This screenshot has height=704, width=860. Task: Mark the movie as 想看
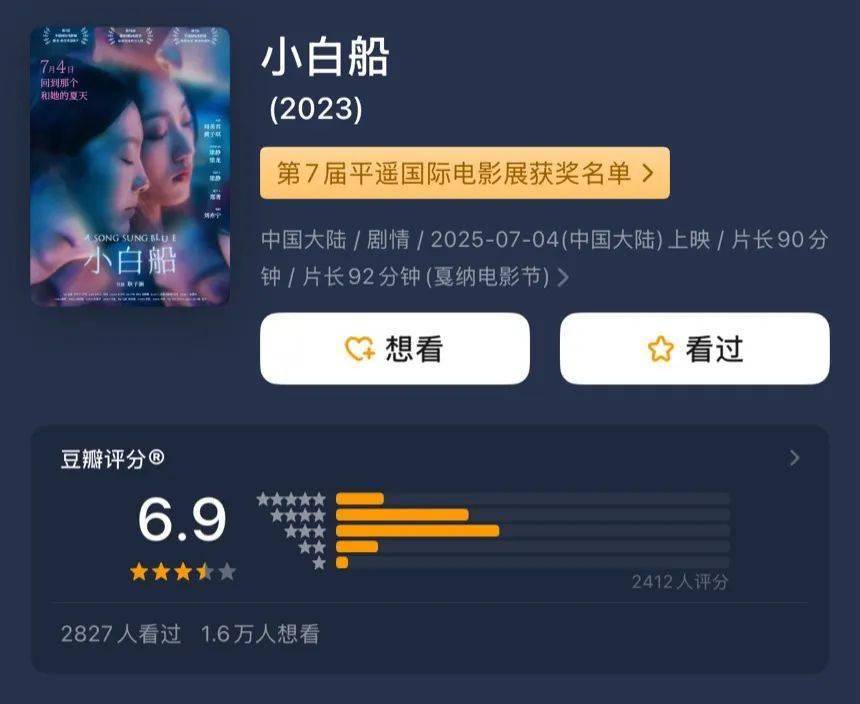(x=394, y=348)
